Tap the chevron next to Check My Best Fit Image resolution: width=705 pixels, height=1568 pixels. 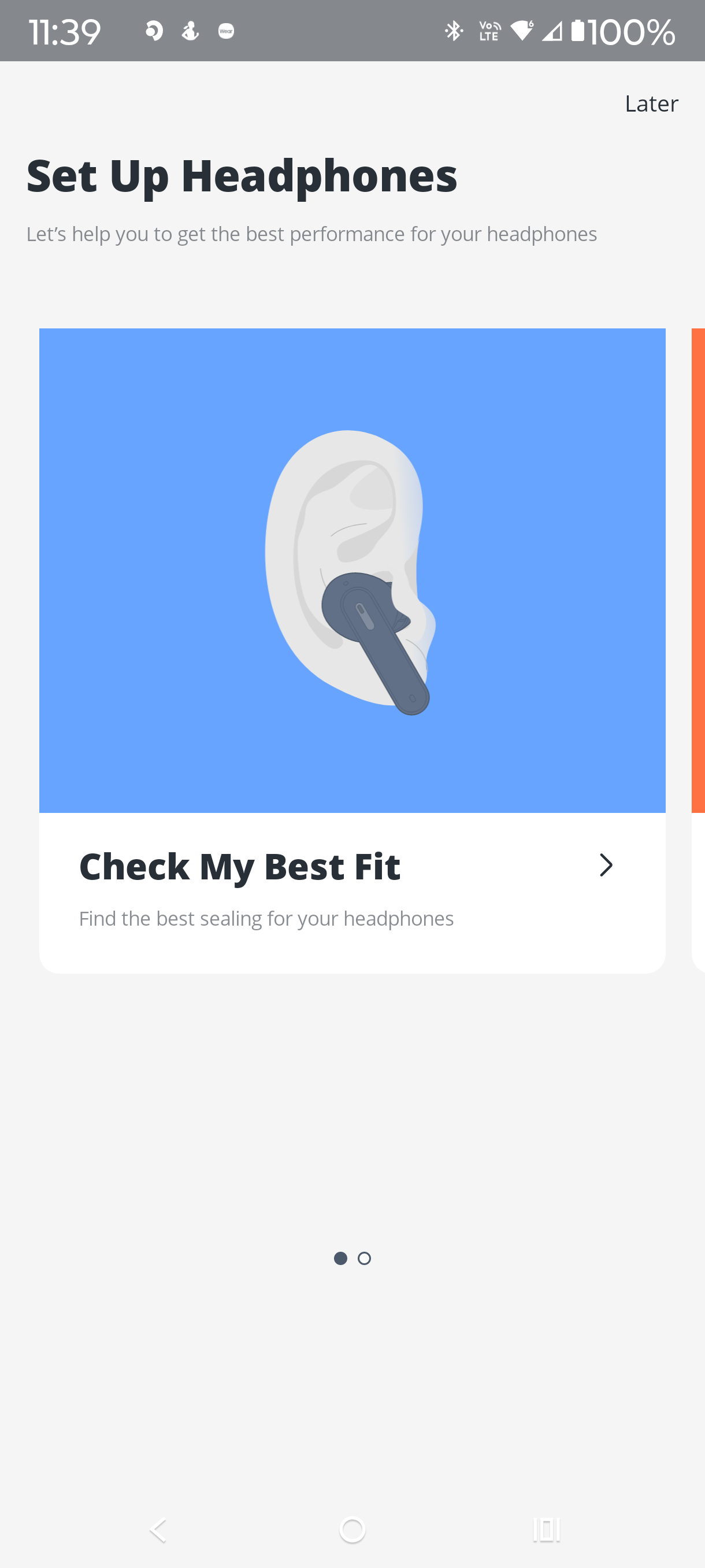click(605, 865)
